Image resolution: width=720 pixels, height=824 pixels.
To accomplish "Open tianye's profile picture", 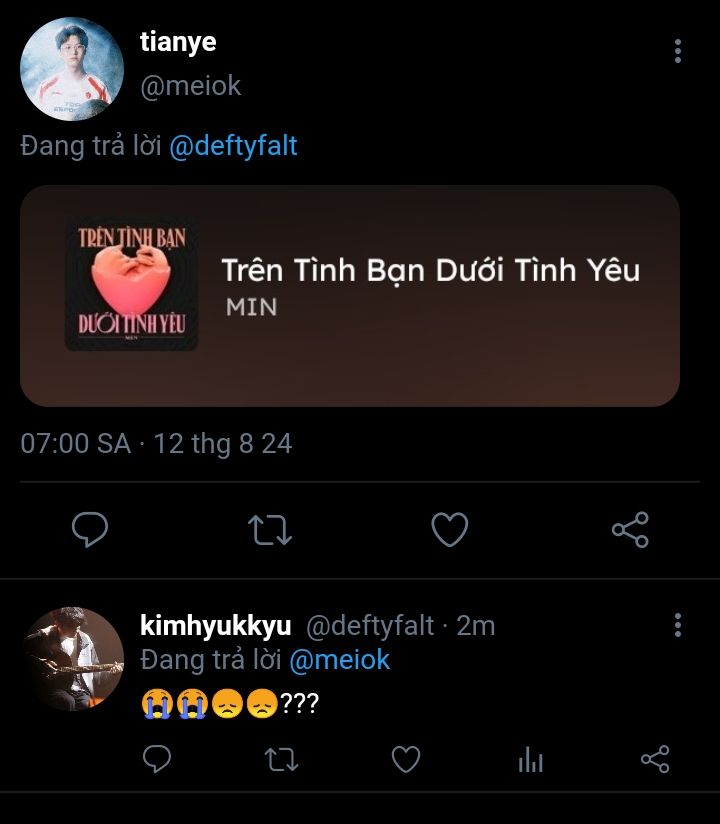I will (72, 69).
